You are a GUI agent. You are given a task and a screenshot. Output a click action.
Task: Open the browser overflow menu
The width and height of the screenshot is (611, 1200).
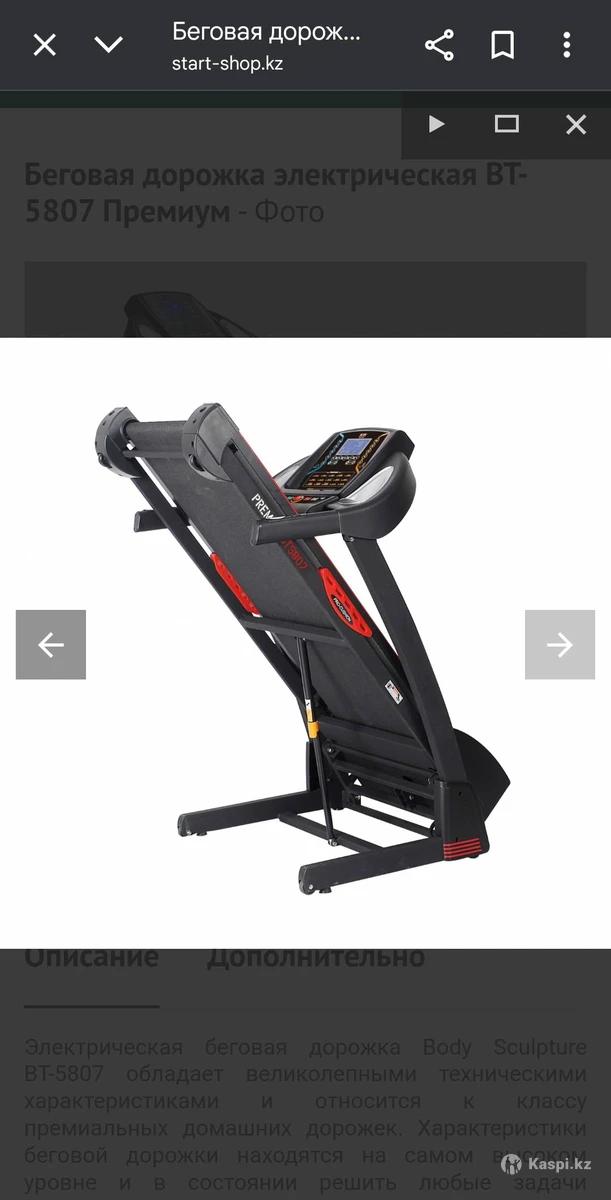[566, 45]
